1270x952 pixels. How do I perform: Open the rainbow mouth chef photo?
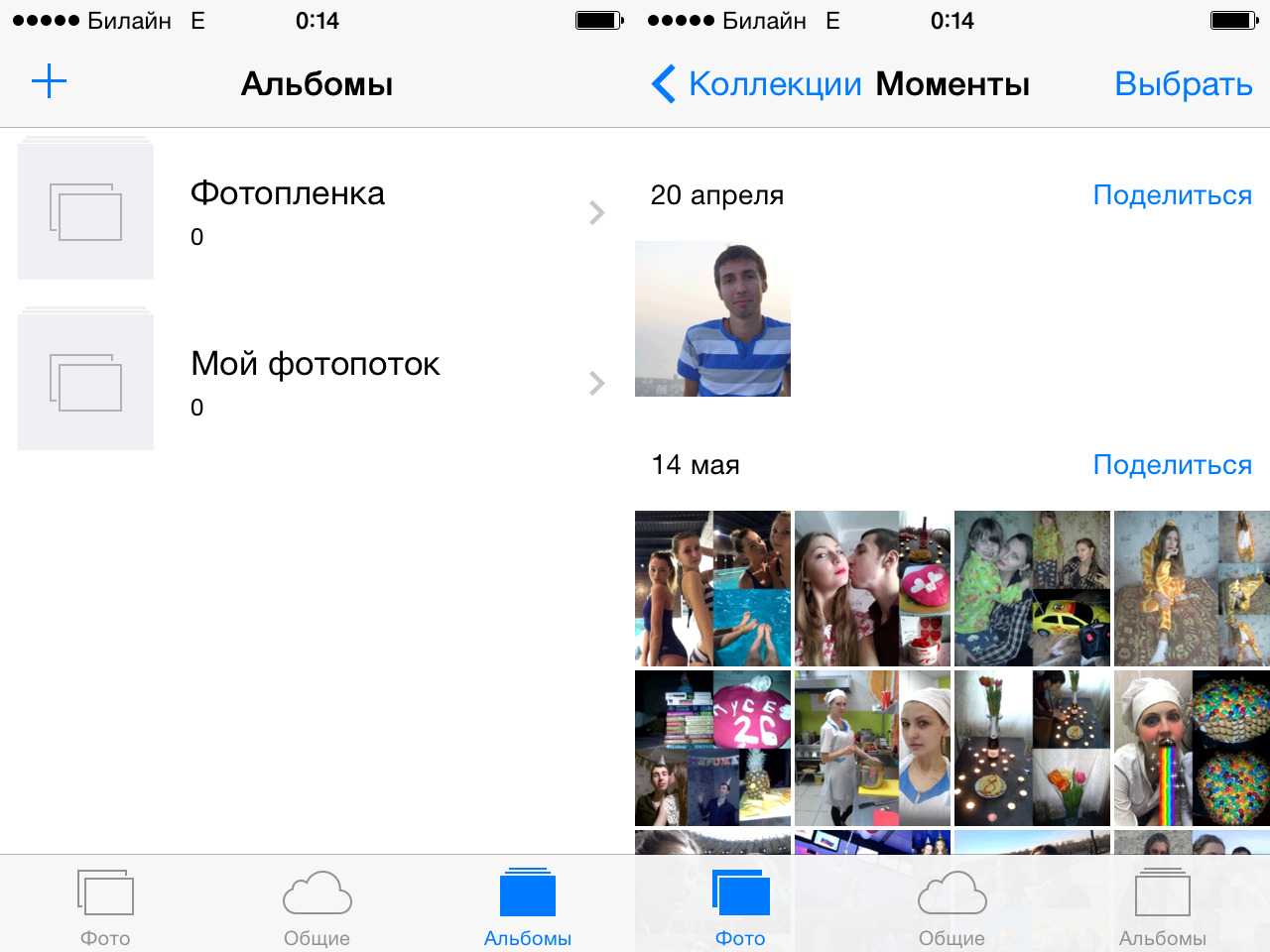(1192, 748)
